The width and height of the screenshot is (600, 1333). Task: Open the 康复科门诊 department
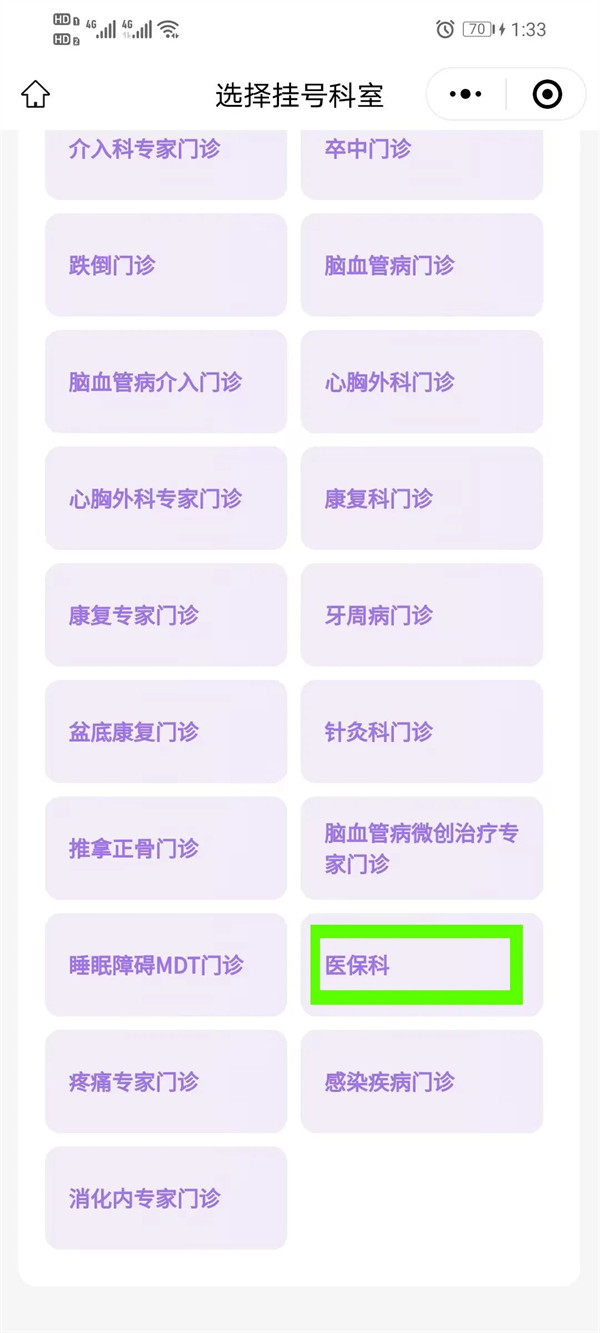422,498
